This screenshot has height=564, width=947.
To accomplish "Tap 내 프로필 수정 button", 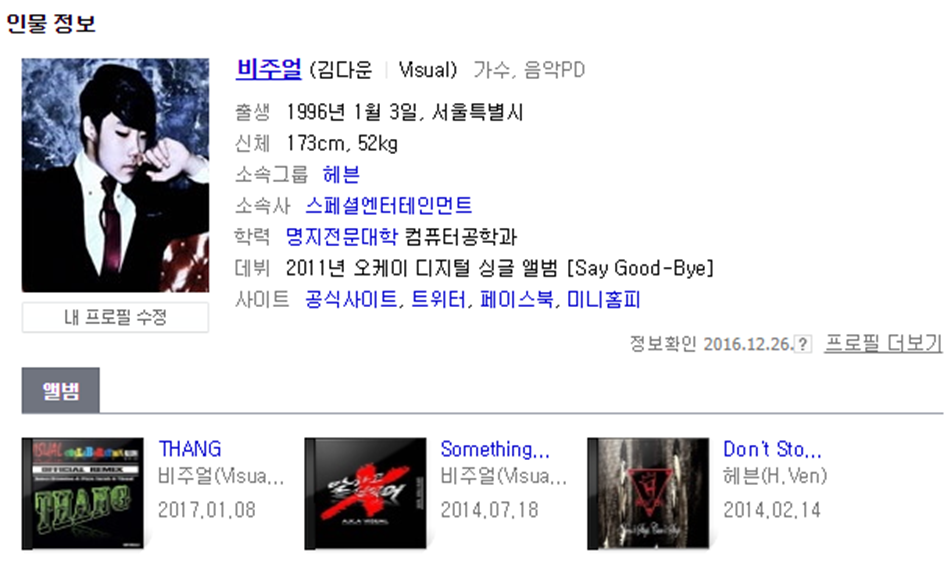I will coord(115,318).
